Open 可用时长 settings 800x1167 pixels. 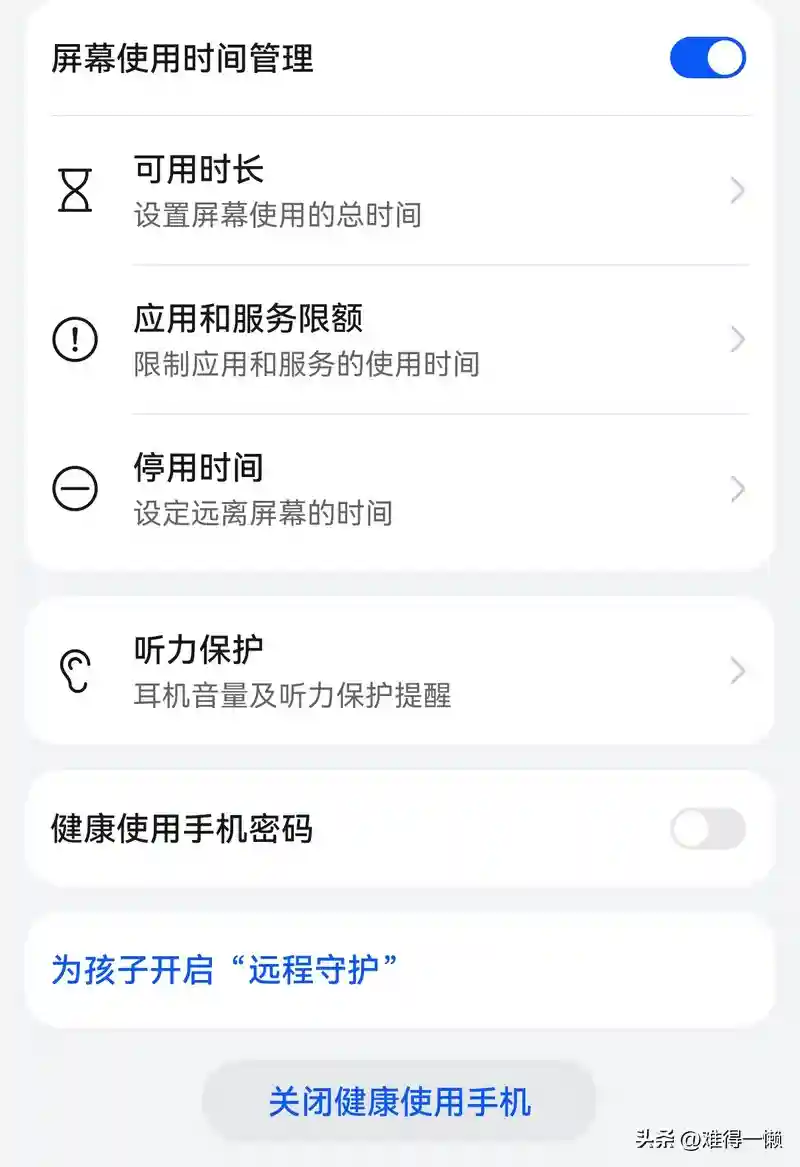(400, 190)
